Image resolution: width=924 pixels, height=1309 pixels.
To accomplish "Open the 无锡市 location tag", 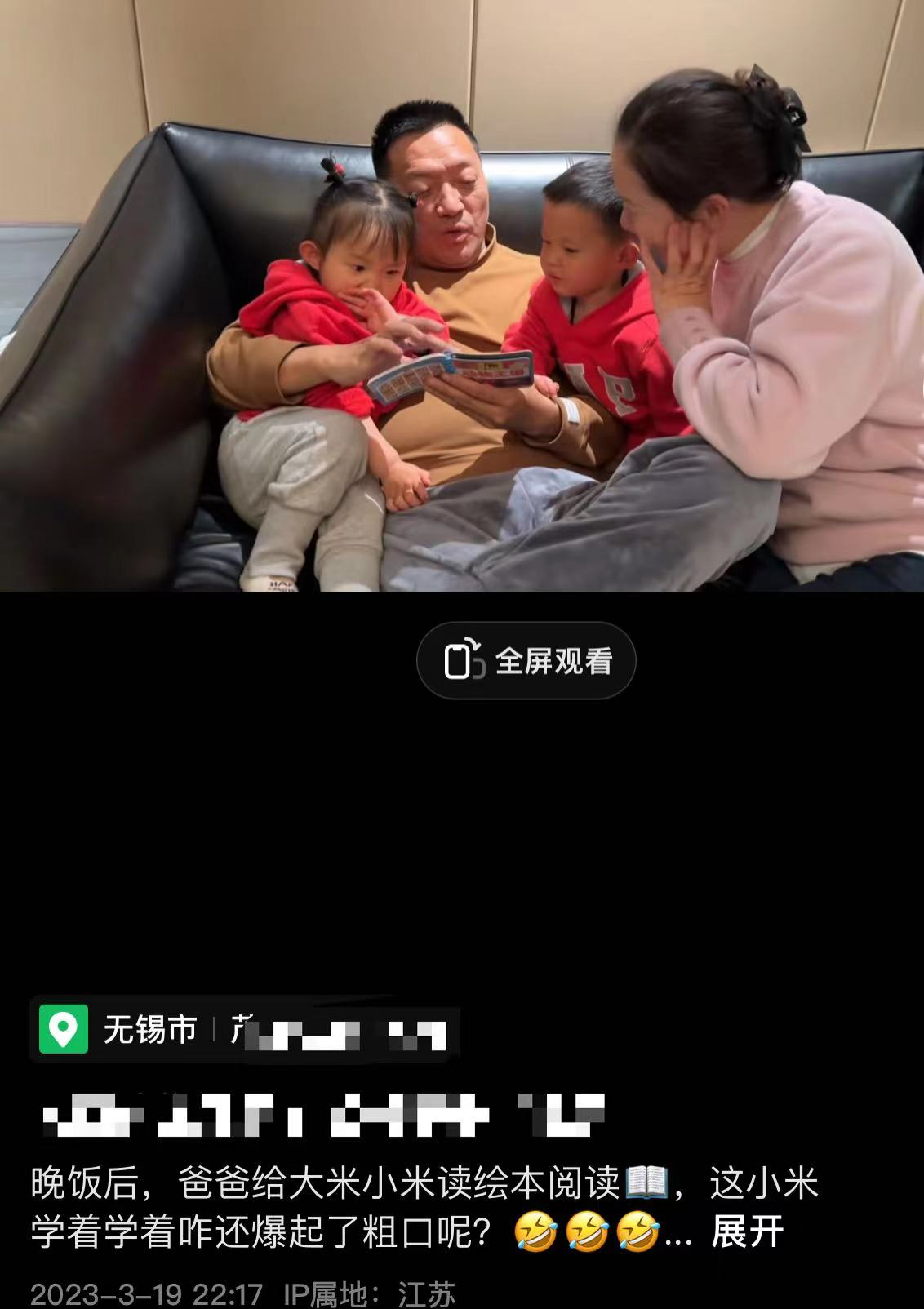I will (149, 1030).
